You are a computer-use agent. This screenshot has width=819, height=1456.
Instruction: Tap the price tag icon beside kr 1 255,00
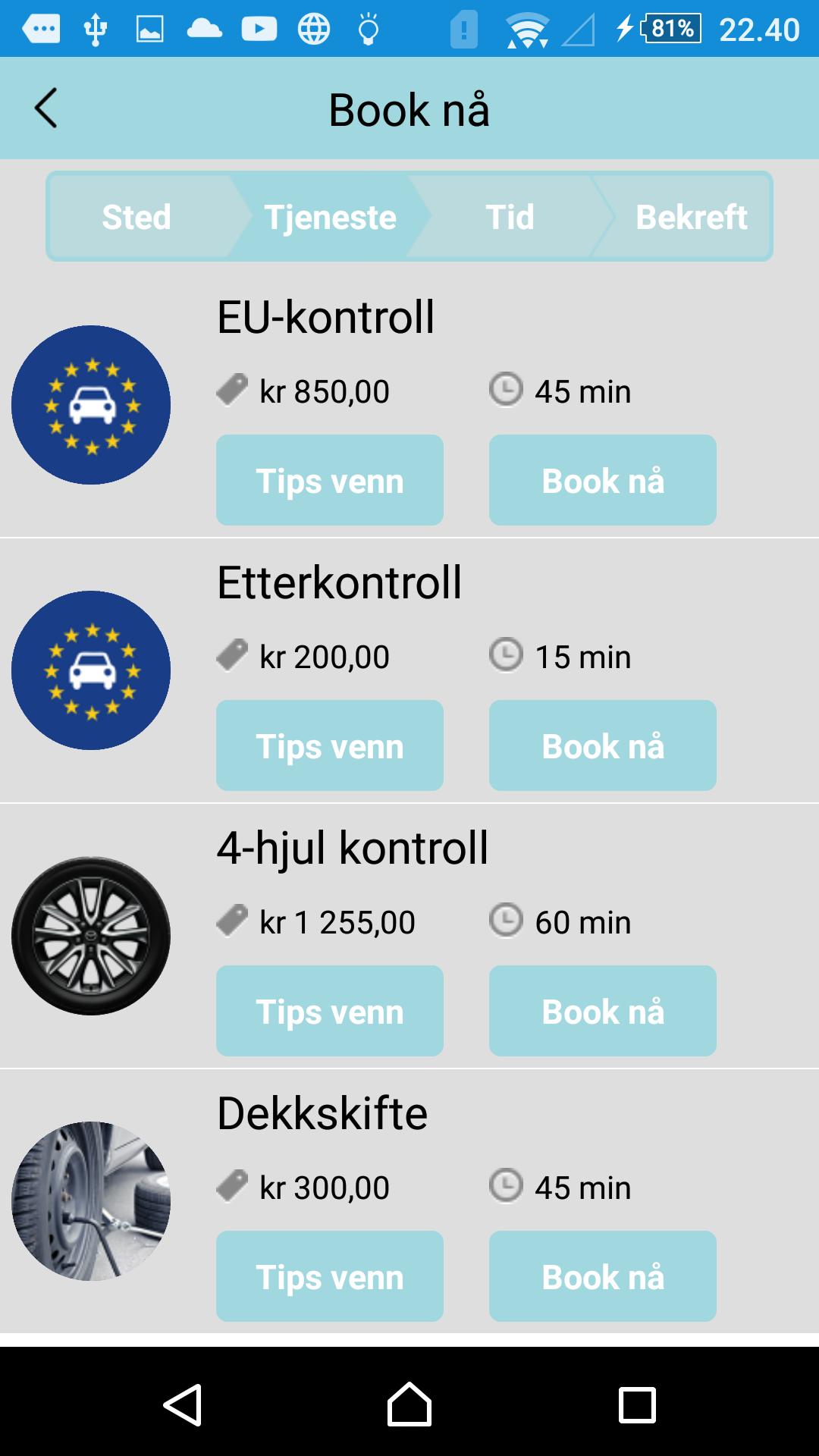(233, 921)
